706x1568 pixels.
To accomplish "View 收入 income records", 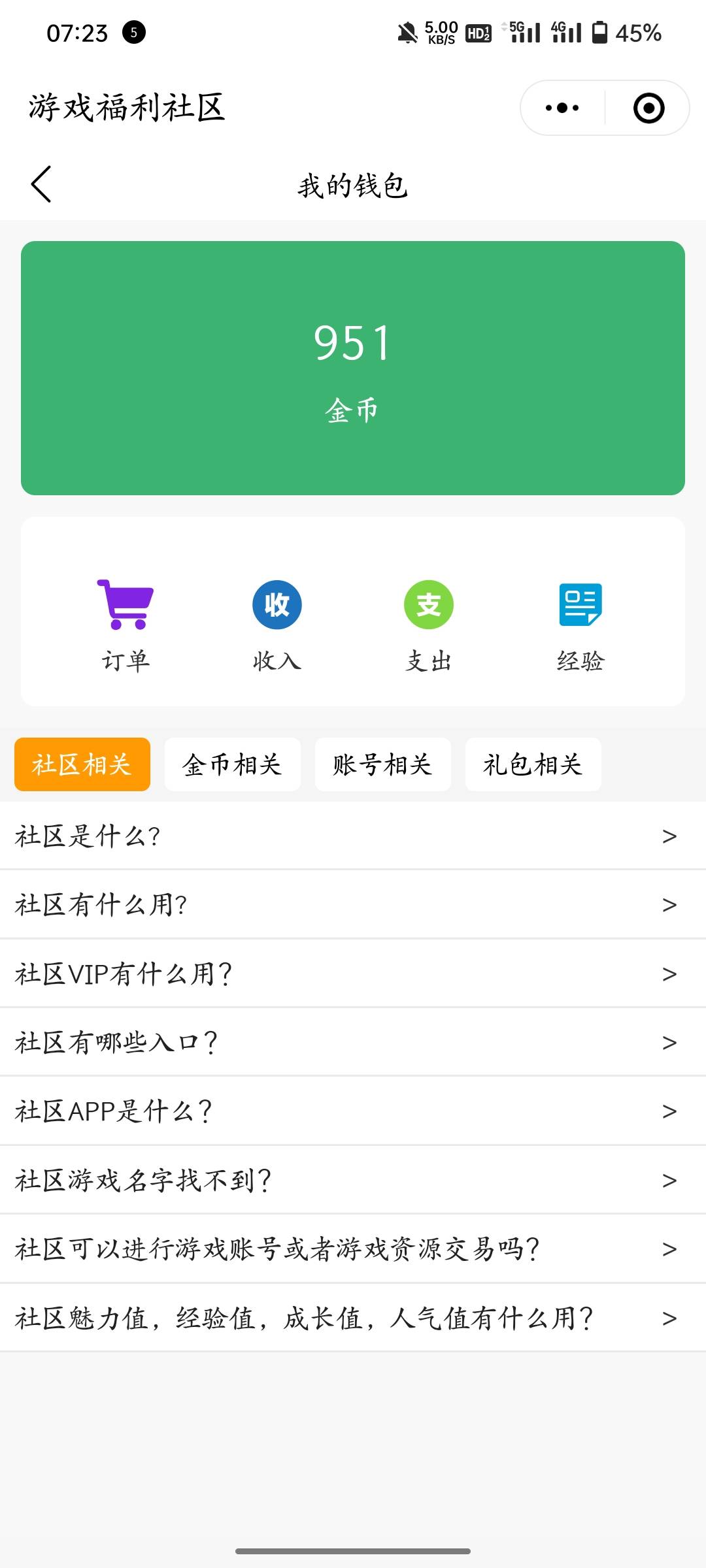I will tap(277, 624).
